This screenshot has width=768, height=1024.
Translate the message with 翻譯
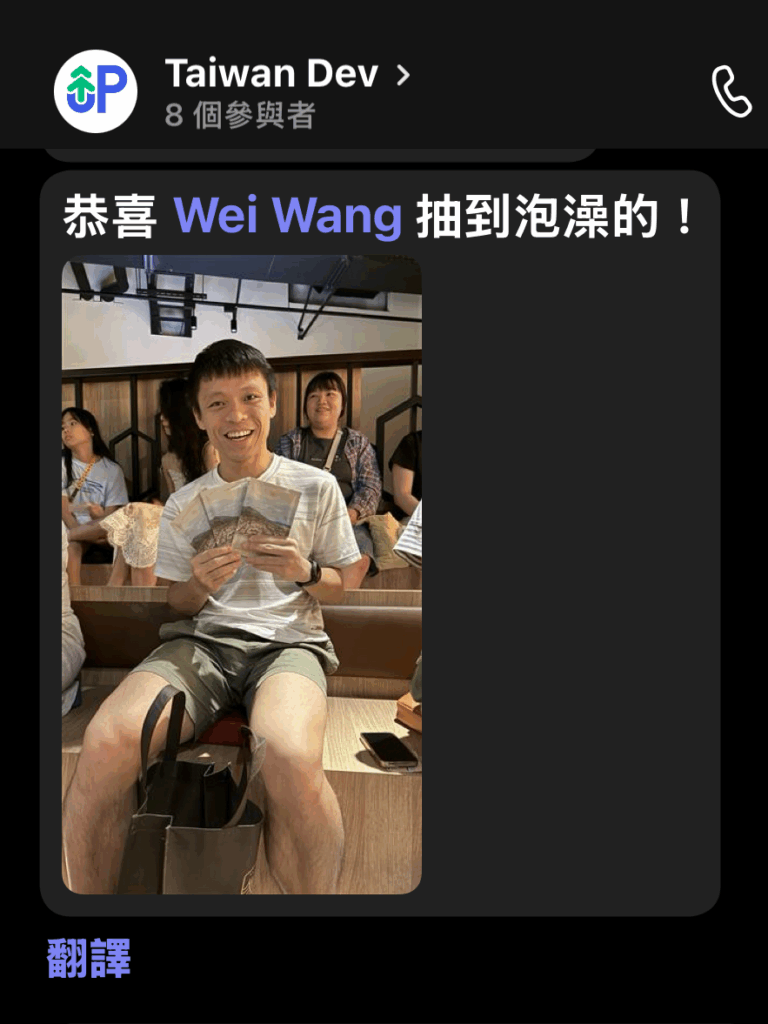click(89, 958)
